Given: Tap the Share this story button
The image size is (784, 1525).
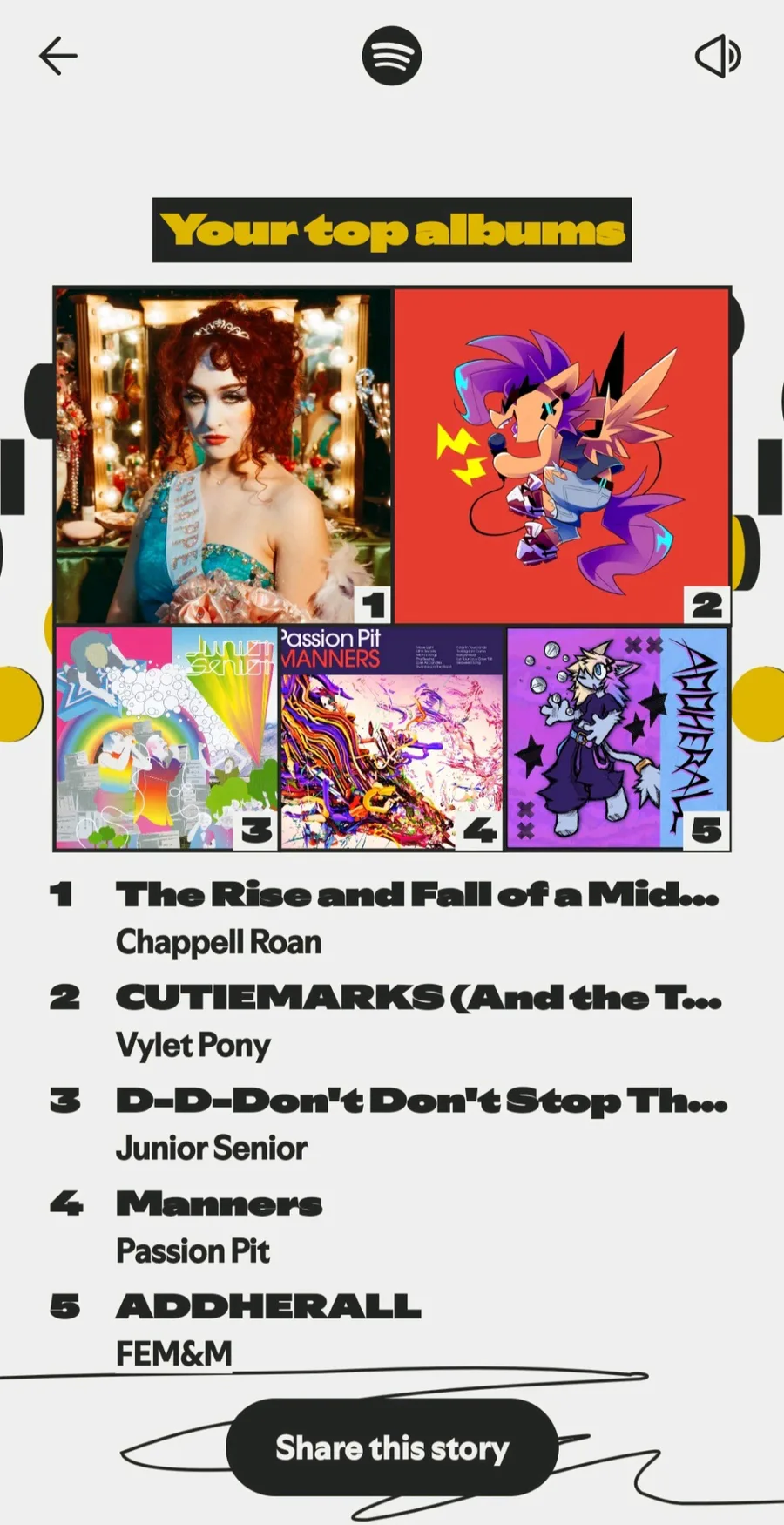Looking at the screenshot, I should (x=392, y=1447).
